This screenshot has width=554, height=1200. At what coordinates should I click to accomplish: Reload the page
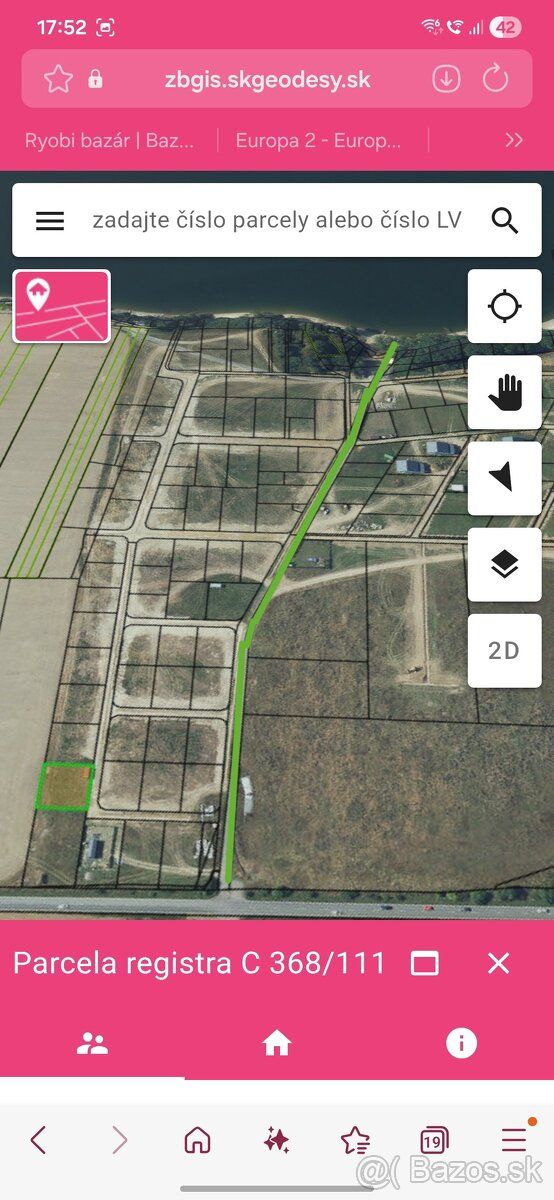(x=496, y=79)
